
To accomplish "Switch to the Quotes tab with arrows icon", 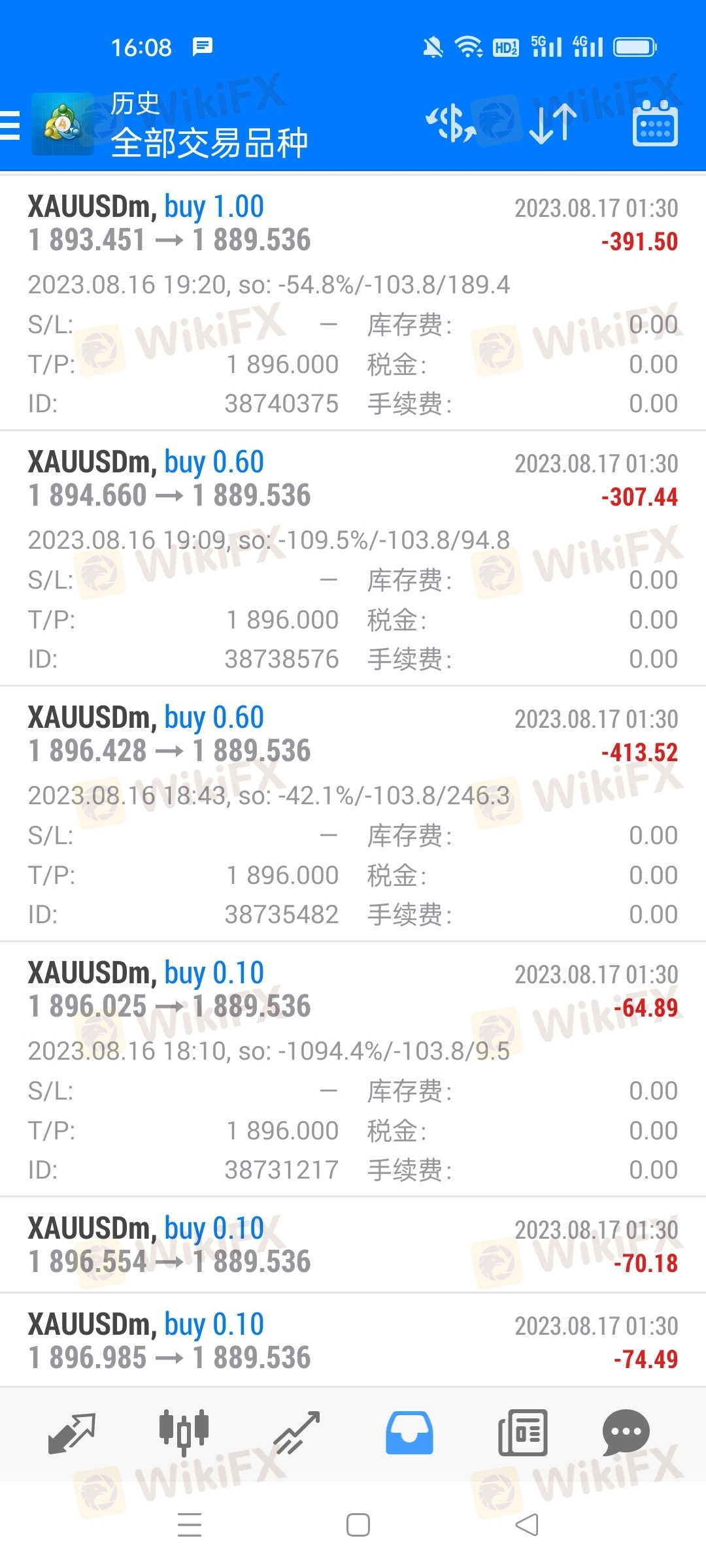I will pyautogui.click(x=72, y=1433).
